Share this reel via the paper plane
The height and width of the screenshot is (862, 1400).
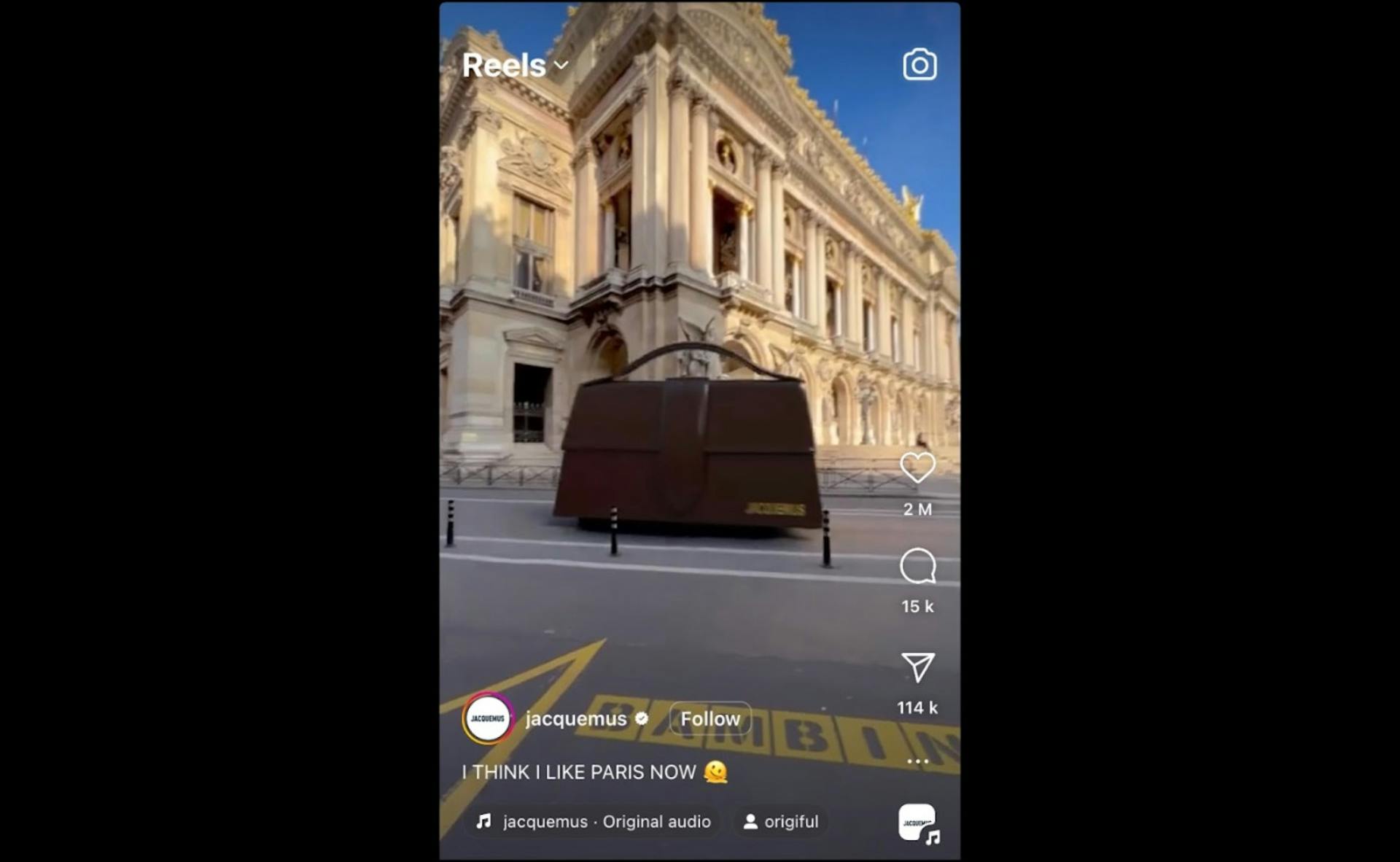(917, 667)
